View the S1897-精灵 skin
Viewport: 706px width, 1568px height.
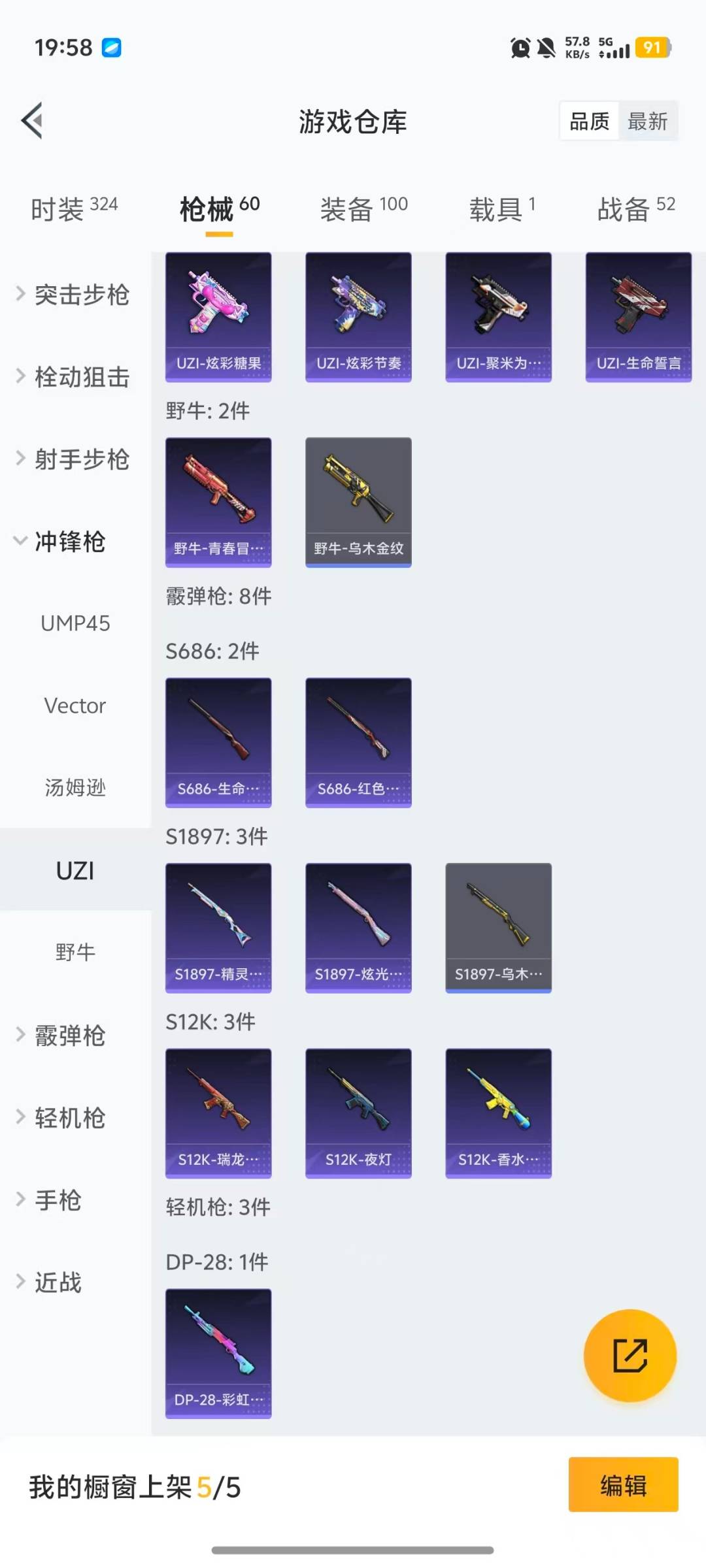tap(218, 928)
